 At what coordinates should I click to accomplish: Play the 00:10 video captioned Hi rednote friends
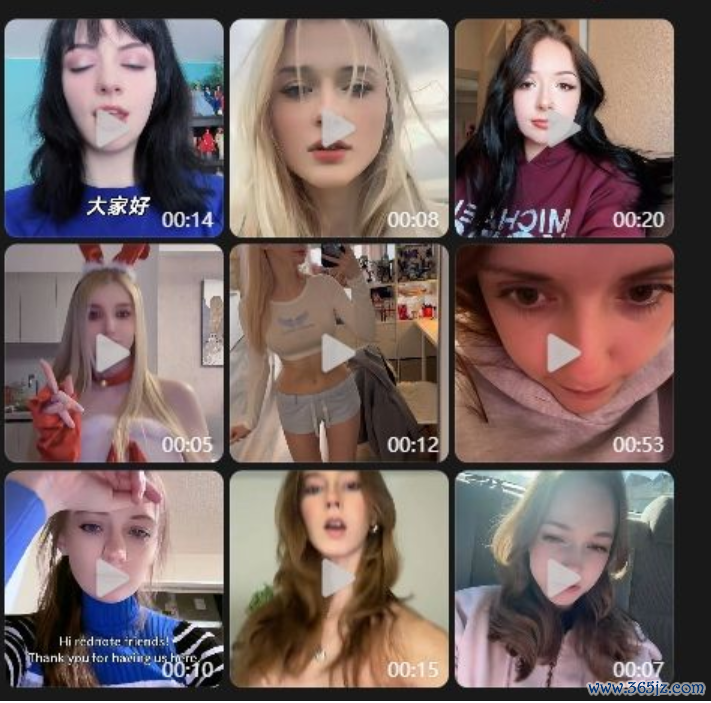coord(113,578)
